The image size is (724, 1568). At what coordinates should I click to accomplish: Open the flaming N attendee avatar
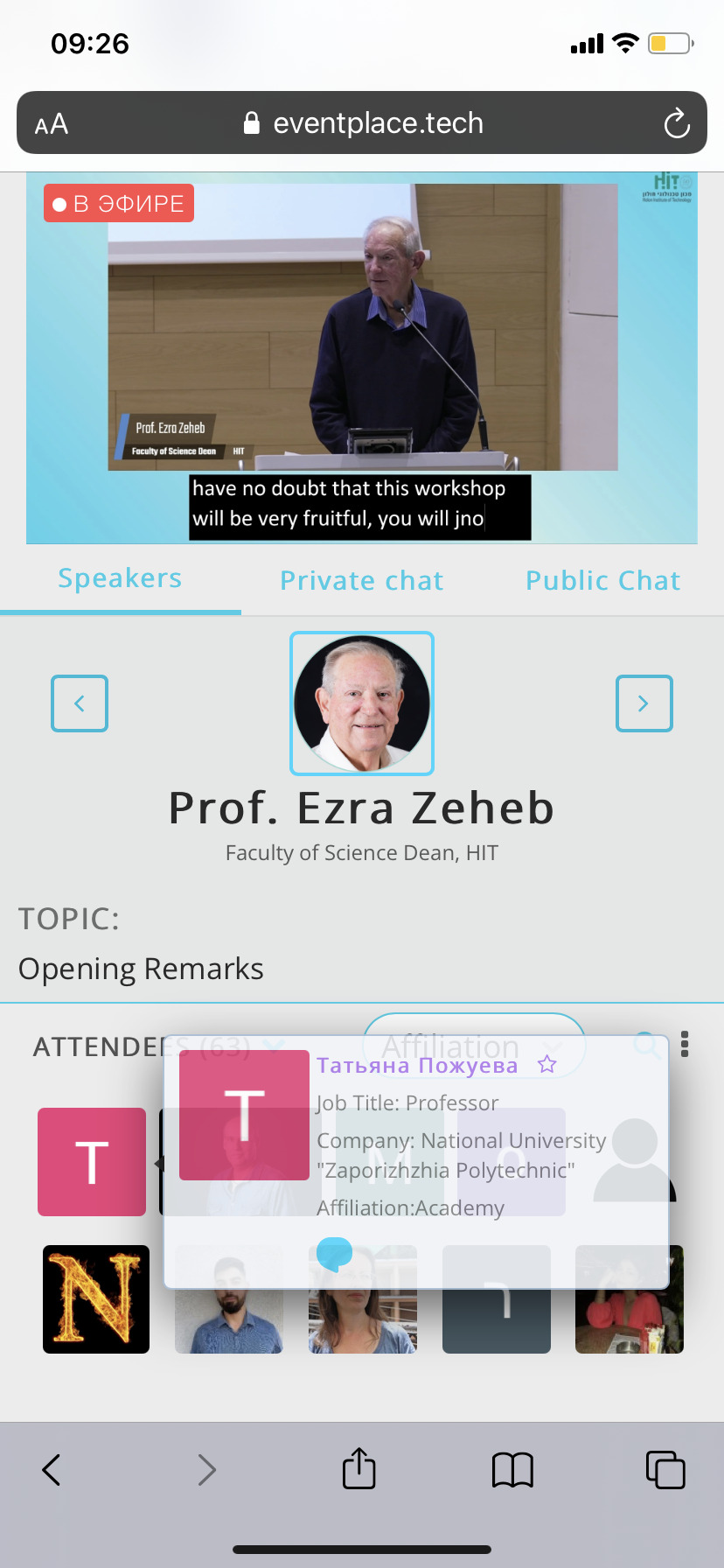tap(96, 1299)
